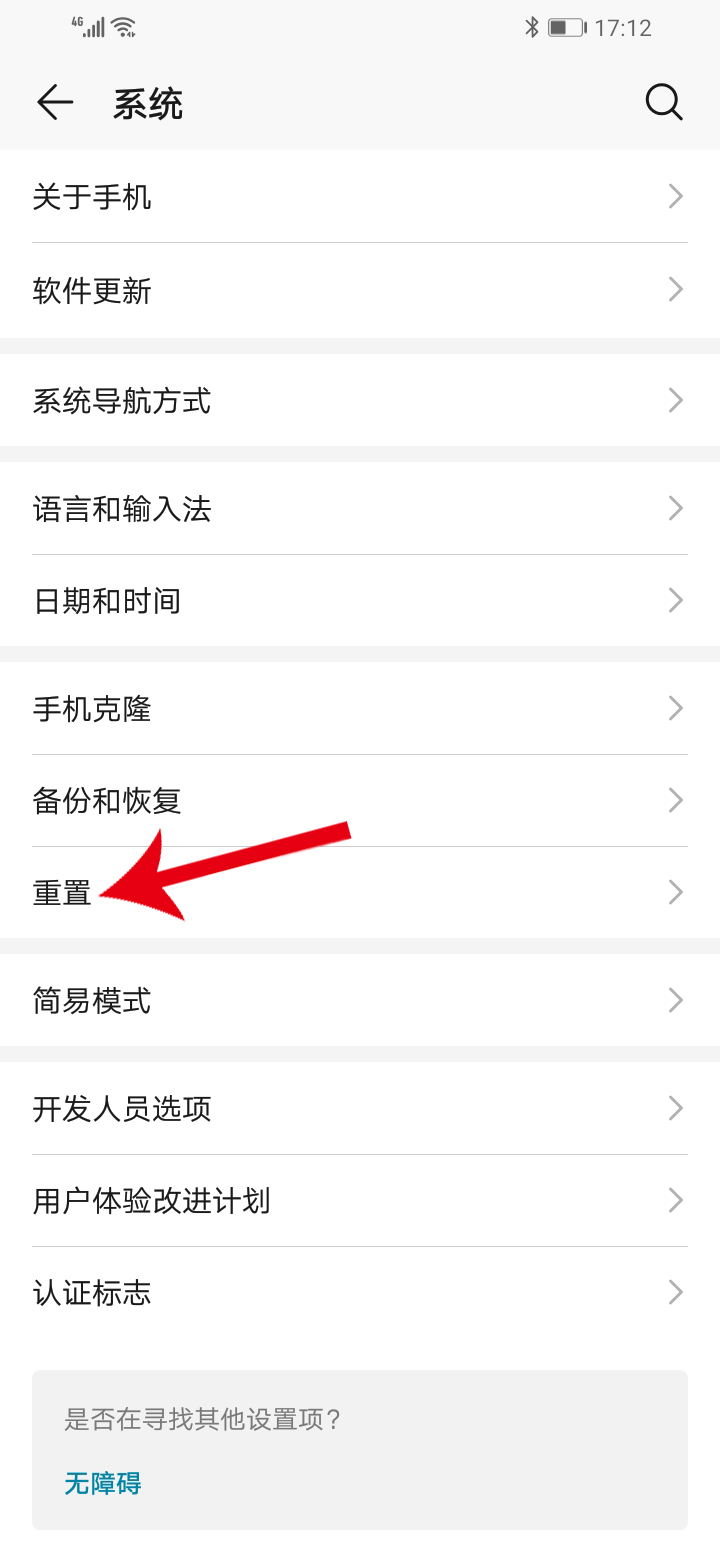Select 日期和时间 settings
The width and height of the screenshot is (720, 1560).
360,600
